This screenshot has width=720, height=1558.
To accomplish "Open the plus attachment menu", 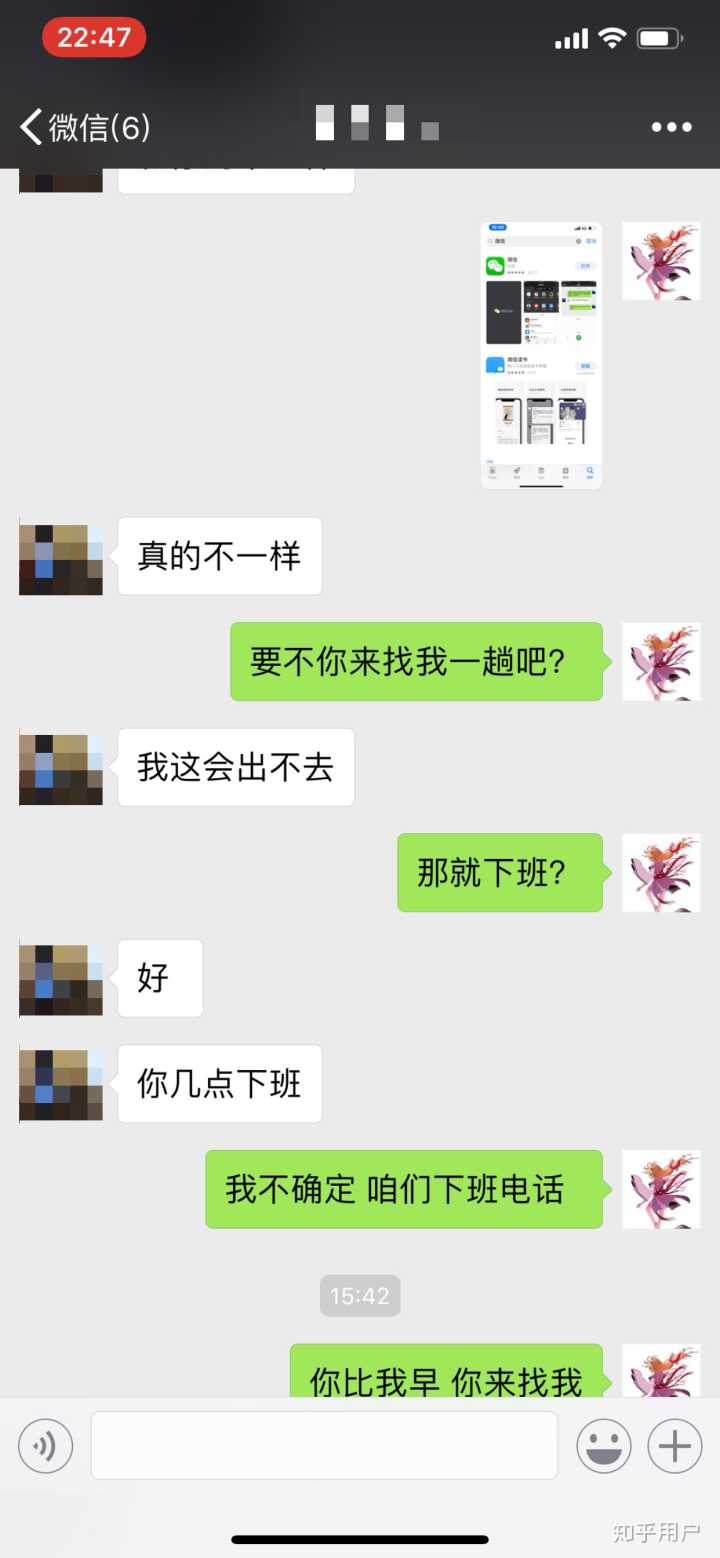I will pyautogui.click(x=675, y=1445).
